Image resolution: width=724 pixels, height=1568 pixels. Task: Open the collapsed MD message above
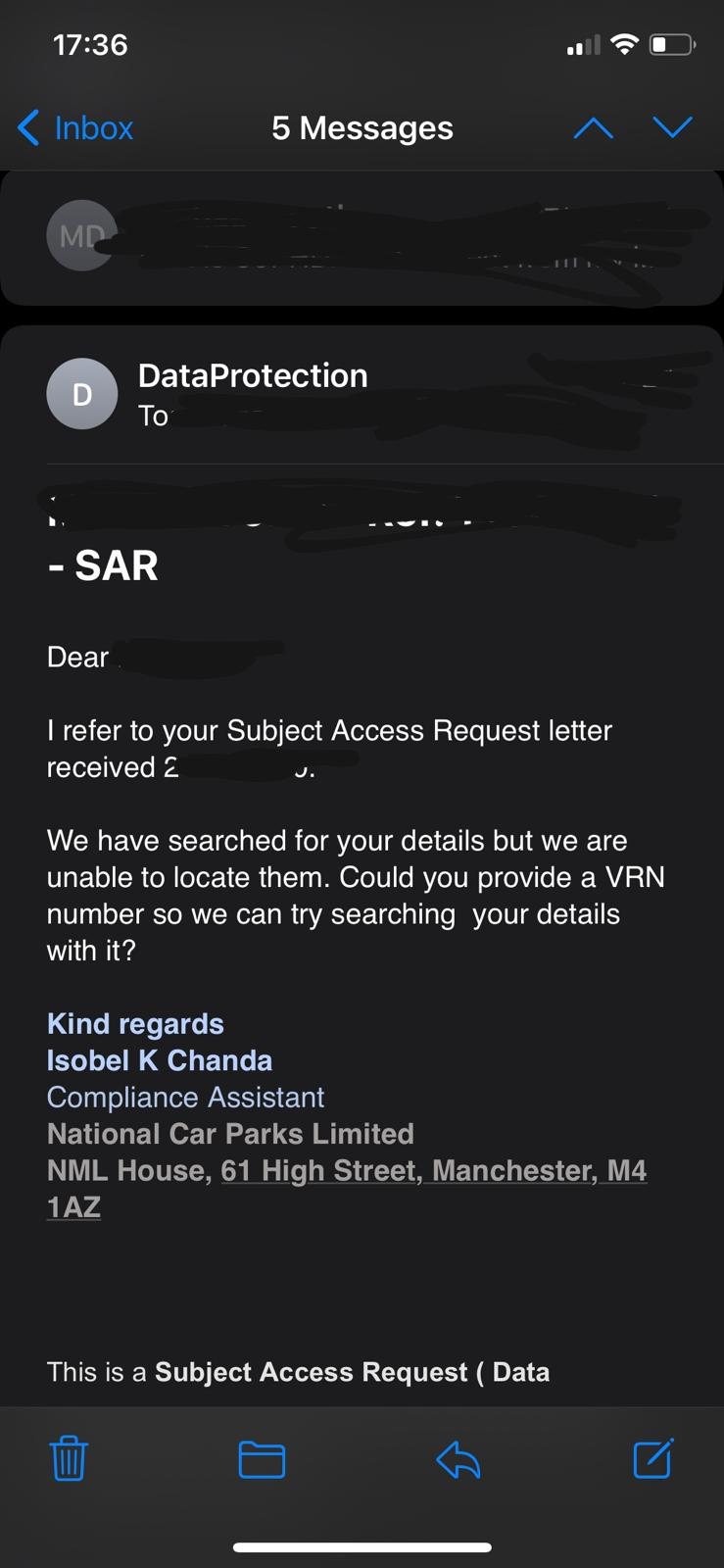362,238
